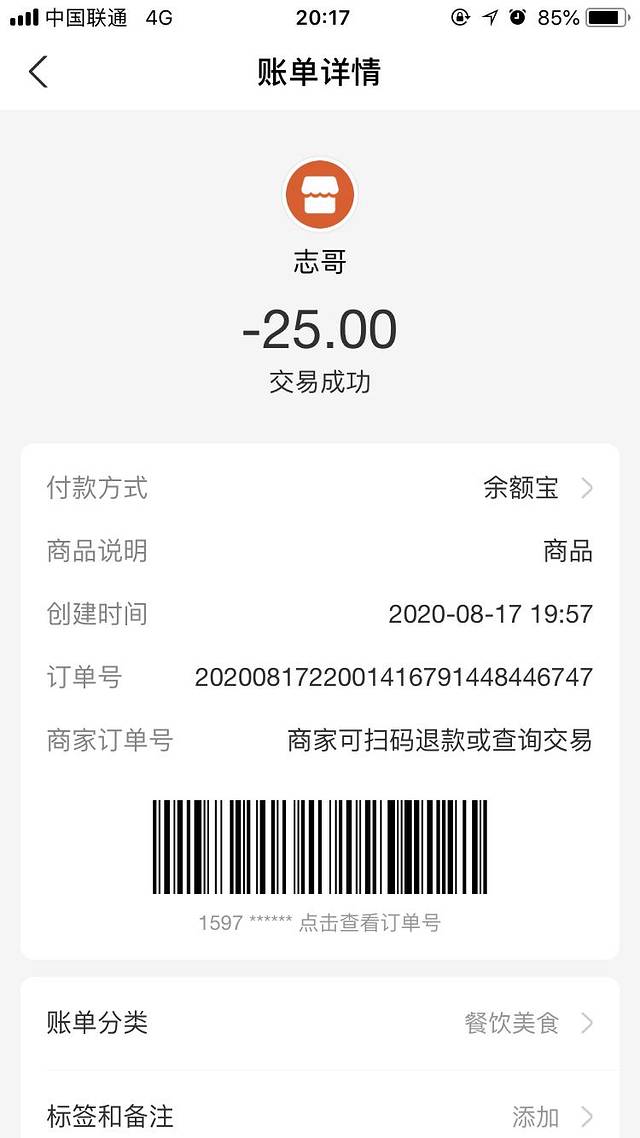The image size is (640, 1138).
Task: Open the 付款方式 余额宝 row
Action: pos(319,488)
